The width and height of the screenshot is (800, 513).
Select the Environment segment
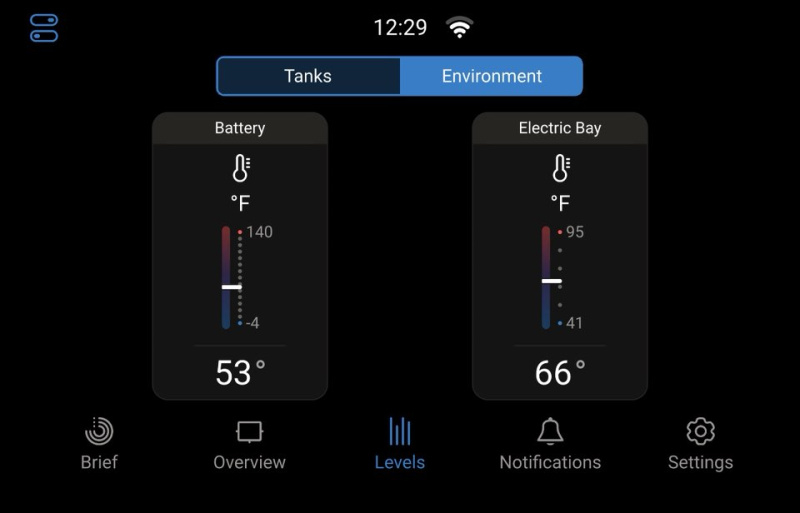[491, 76]
